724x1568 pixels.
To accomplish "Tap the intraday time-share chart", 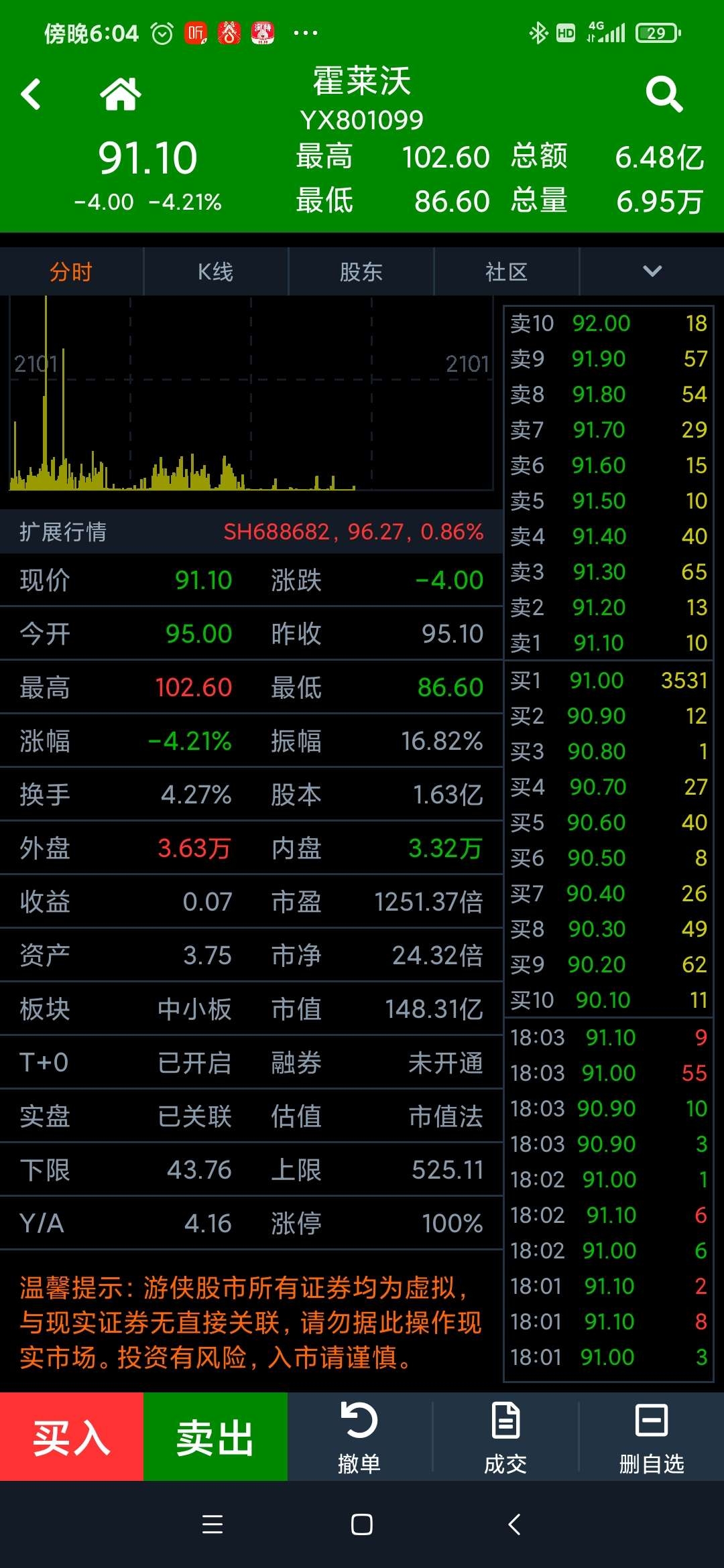I will tap(251, 393).
